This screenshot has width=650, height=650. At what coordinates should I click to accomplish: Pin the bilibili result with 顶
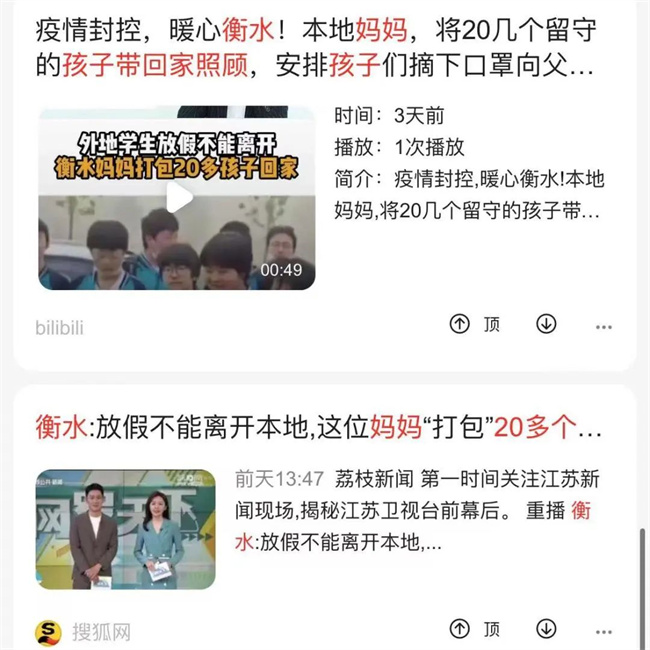(473, 324)
